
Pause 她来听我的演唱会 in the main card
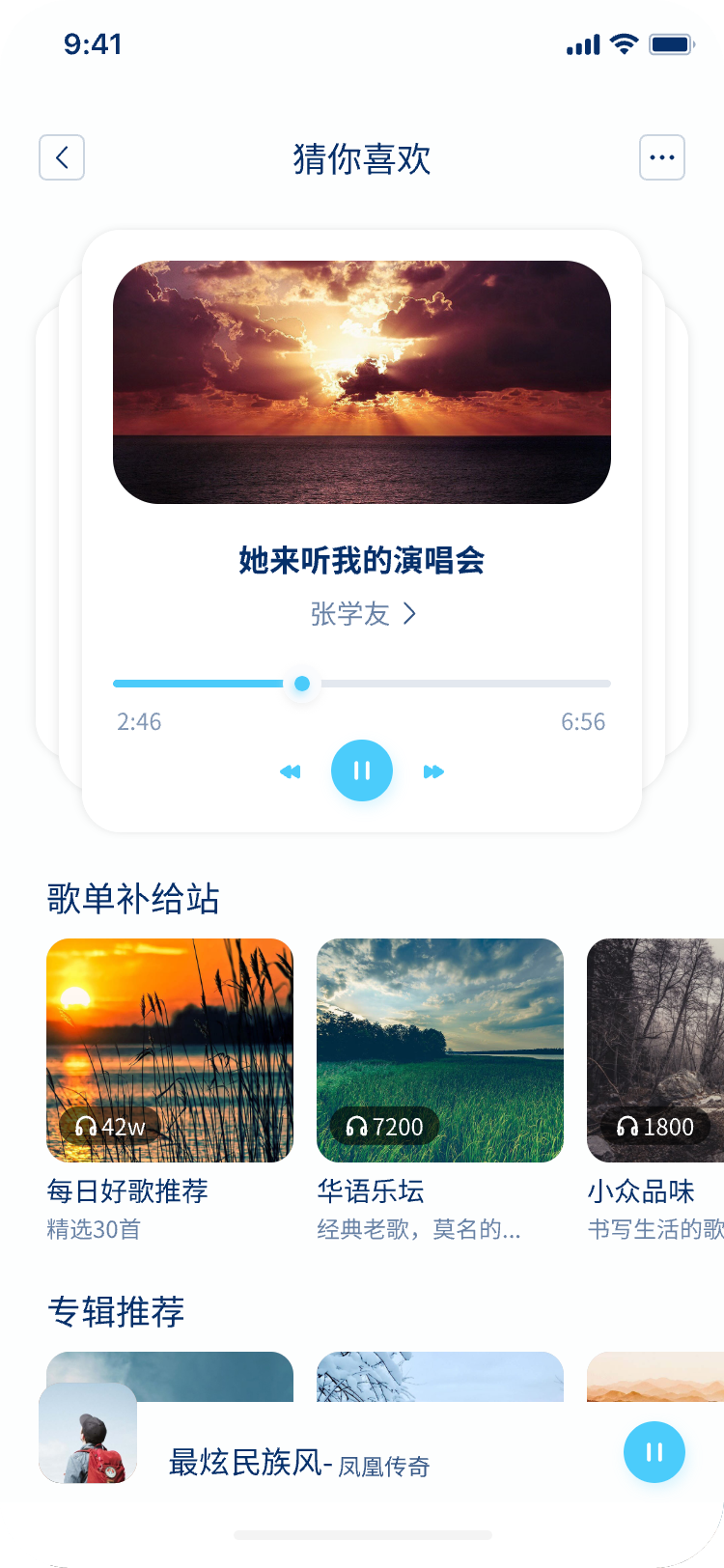[362, 770]
